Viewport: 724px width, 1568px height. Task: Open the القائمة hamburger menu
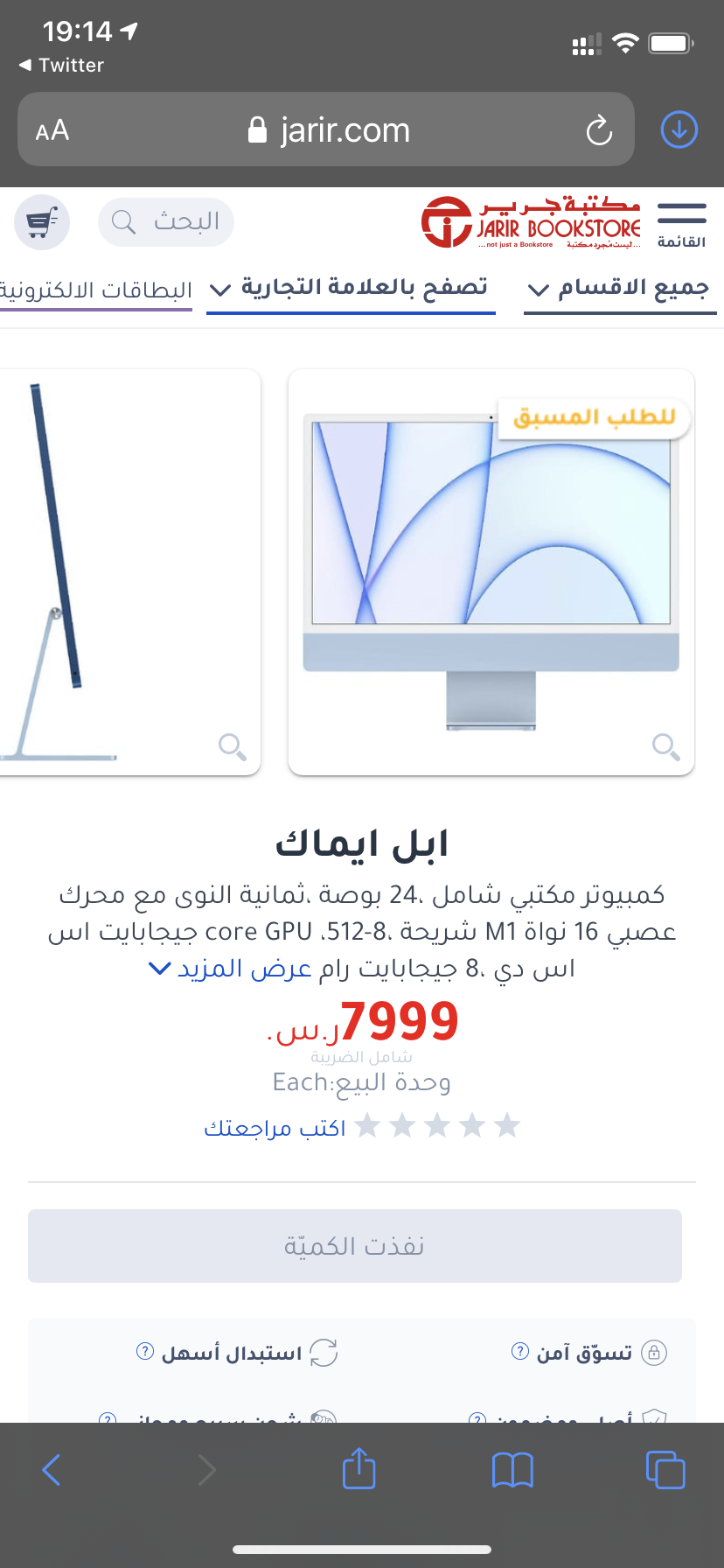pos(681,222)
